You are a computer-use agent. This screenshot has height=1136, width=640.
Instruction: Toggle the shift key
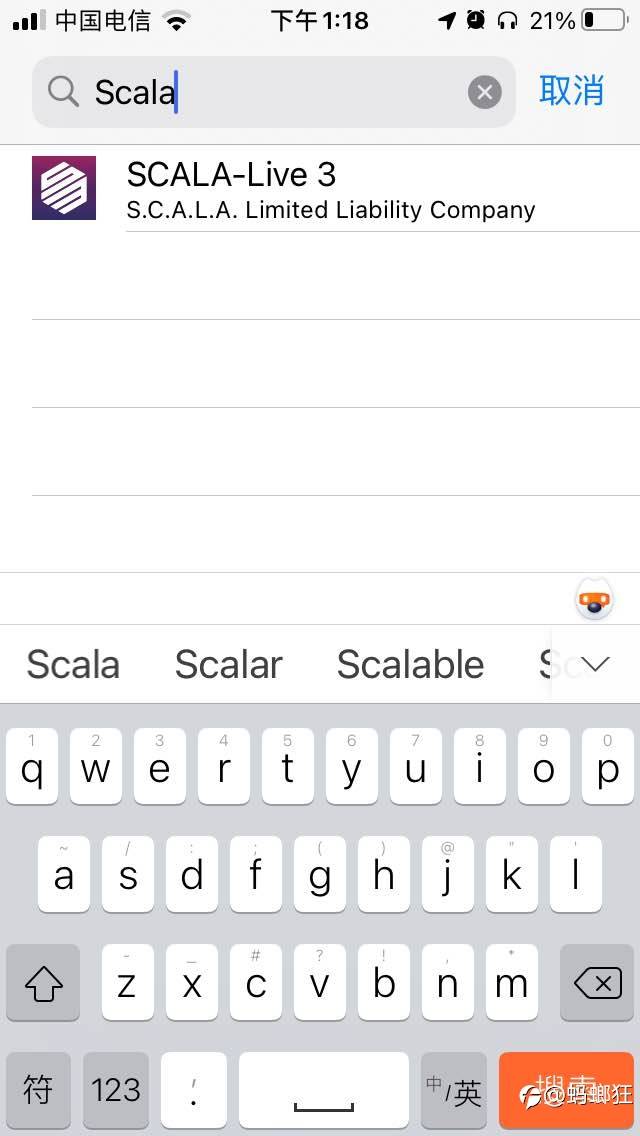point(43,983)
